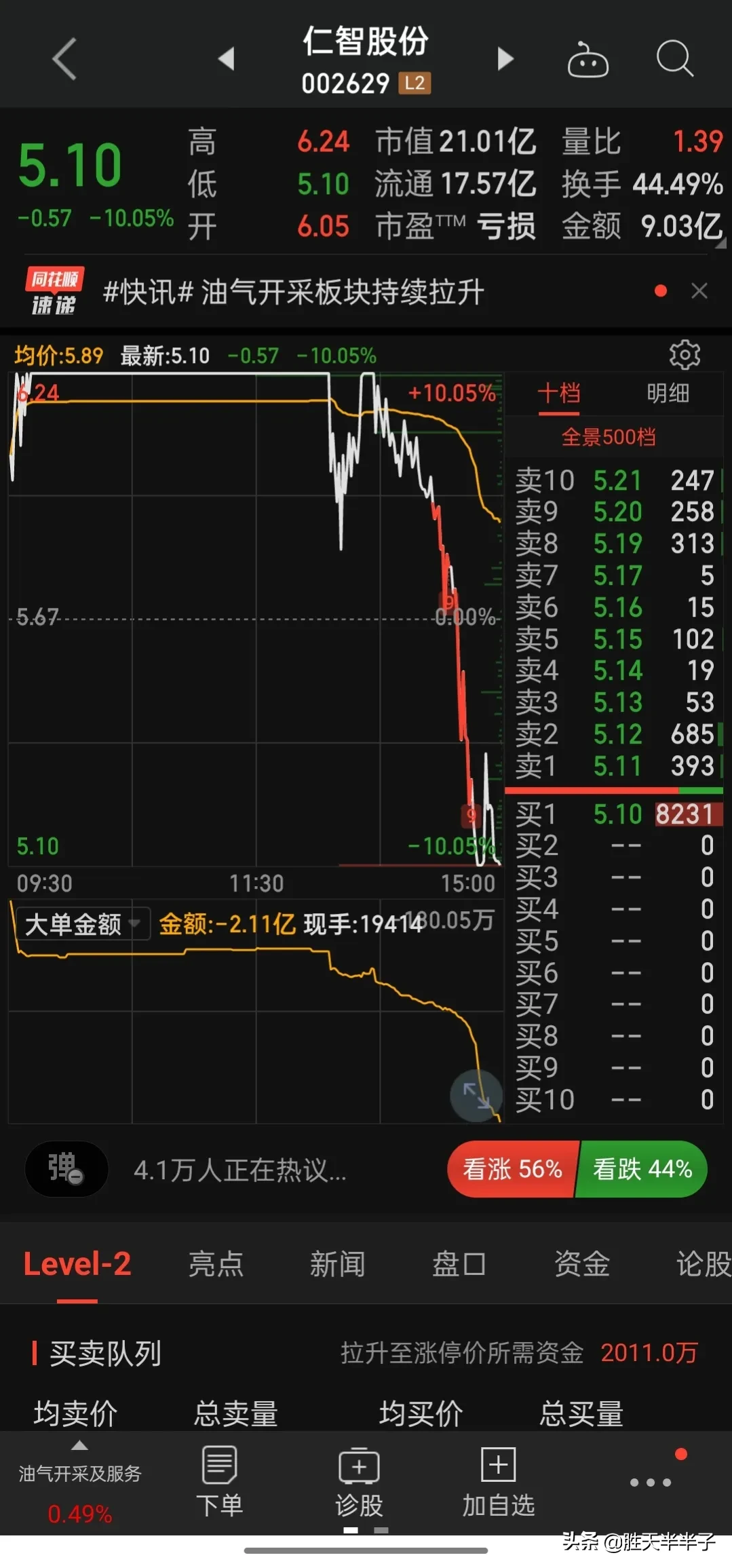Switch to the 明细 tab

point(668,393)
